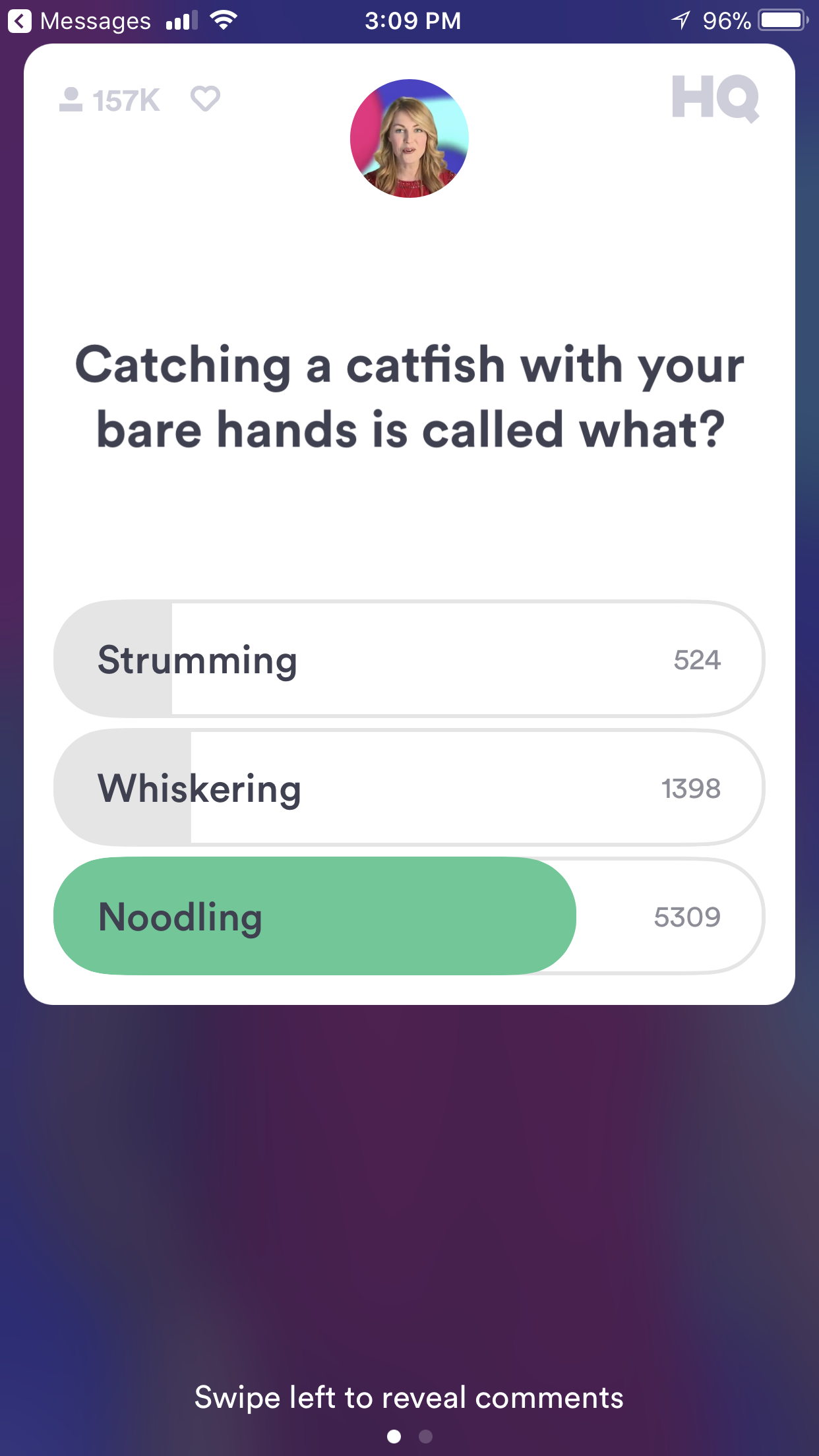Tap the host's circular video
This screenshot has height=1456, width=819.
pyautogui.click(x=409, y=138)
